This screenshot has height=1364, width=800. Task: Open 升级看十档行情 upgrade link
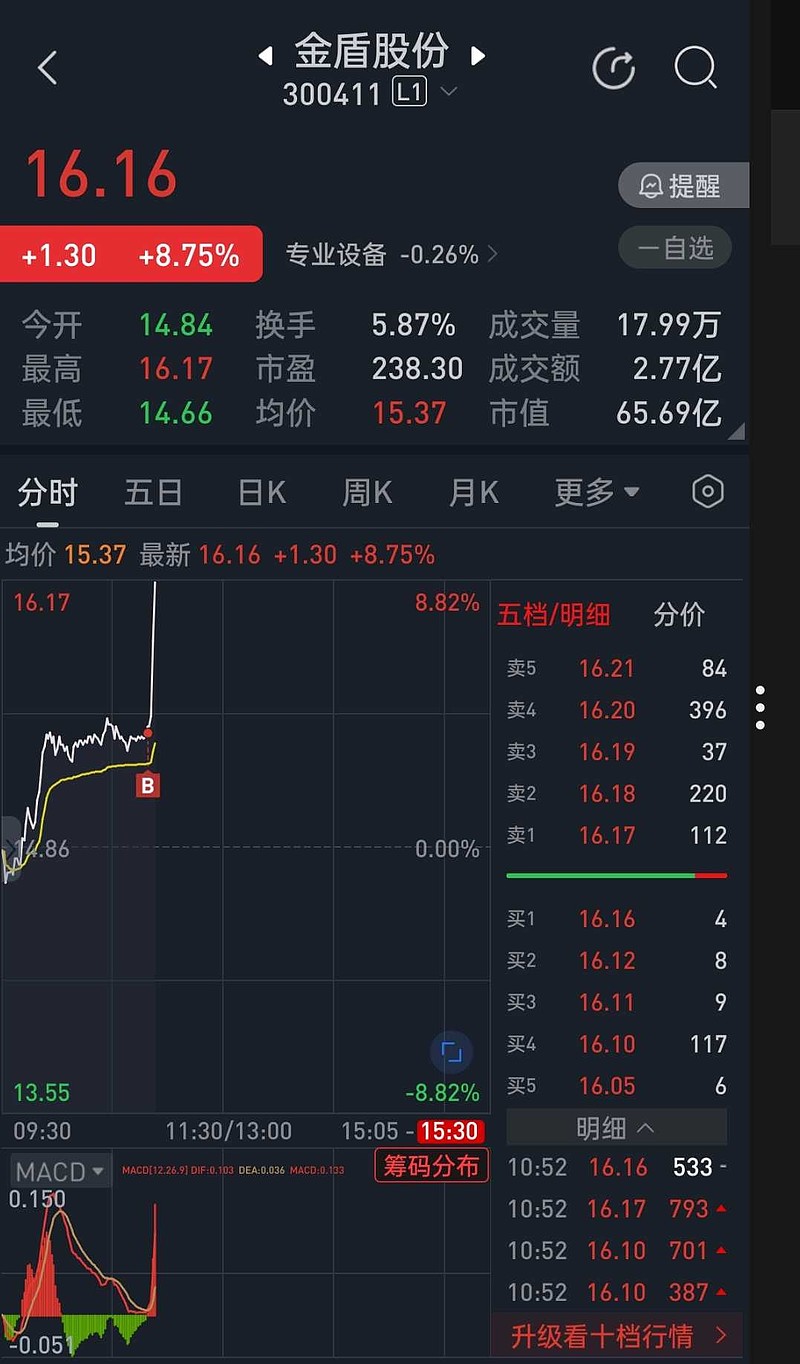[x=618, y=1336]
